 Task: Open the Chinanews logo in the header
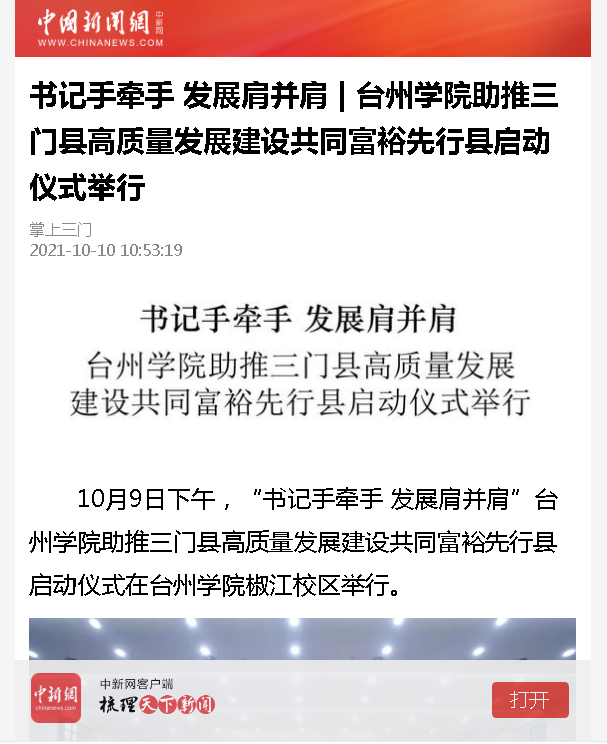tap(100, 28)
